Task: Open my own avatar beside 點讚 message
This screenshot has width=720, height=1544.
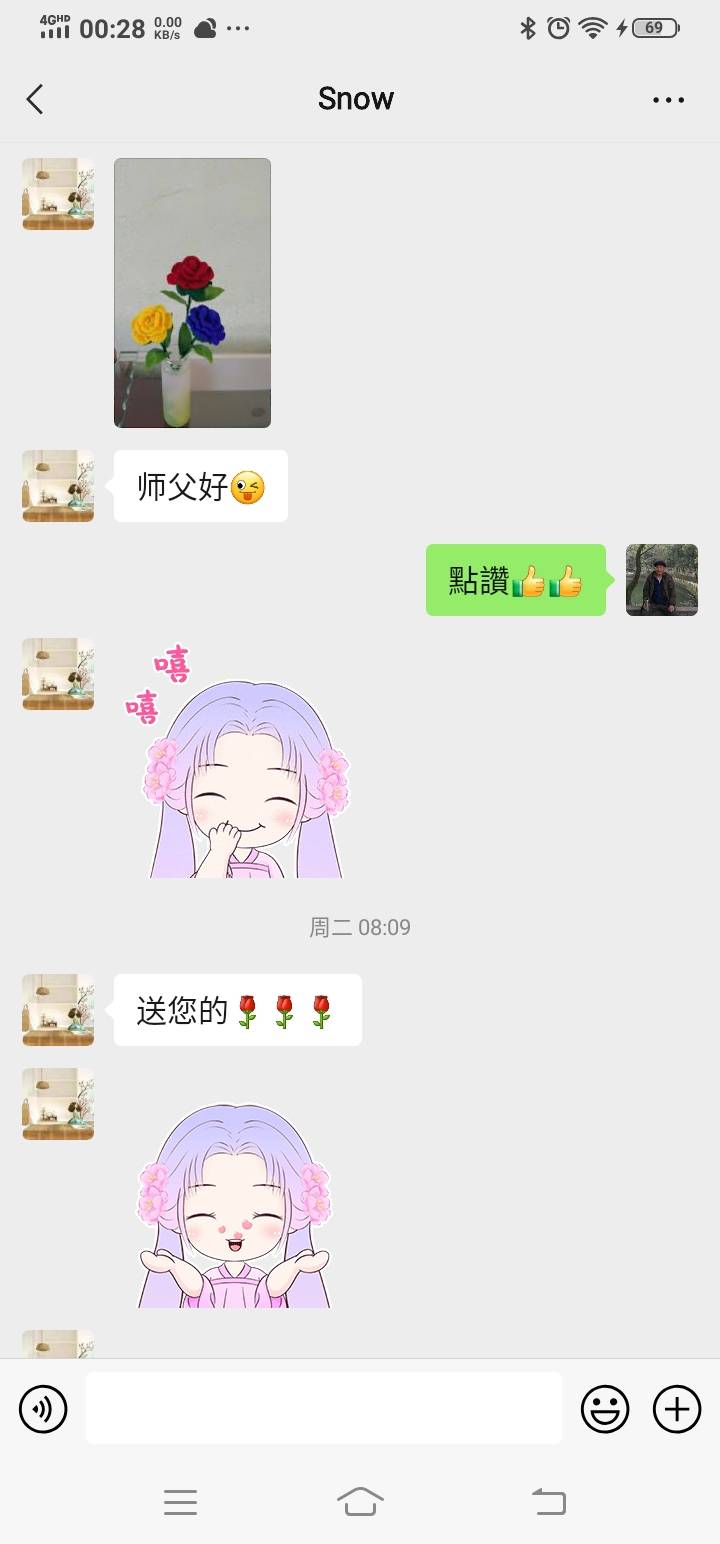Action: [661, 580]
